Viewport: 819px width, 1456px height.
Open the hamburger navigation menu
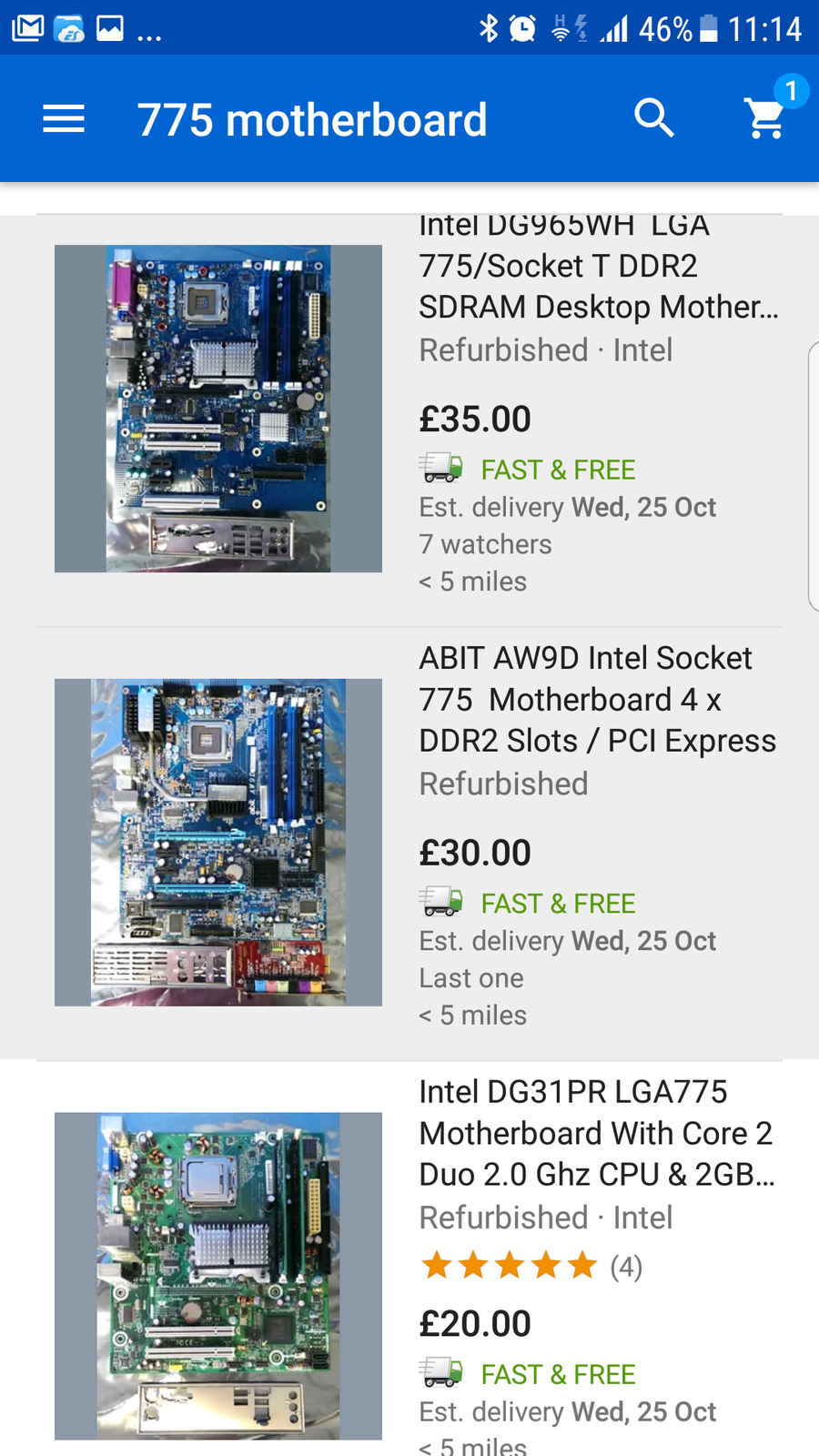tap(64, 119)
